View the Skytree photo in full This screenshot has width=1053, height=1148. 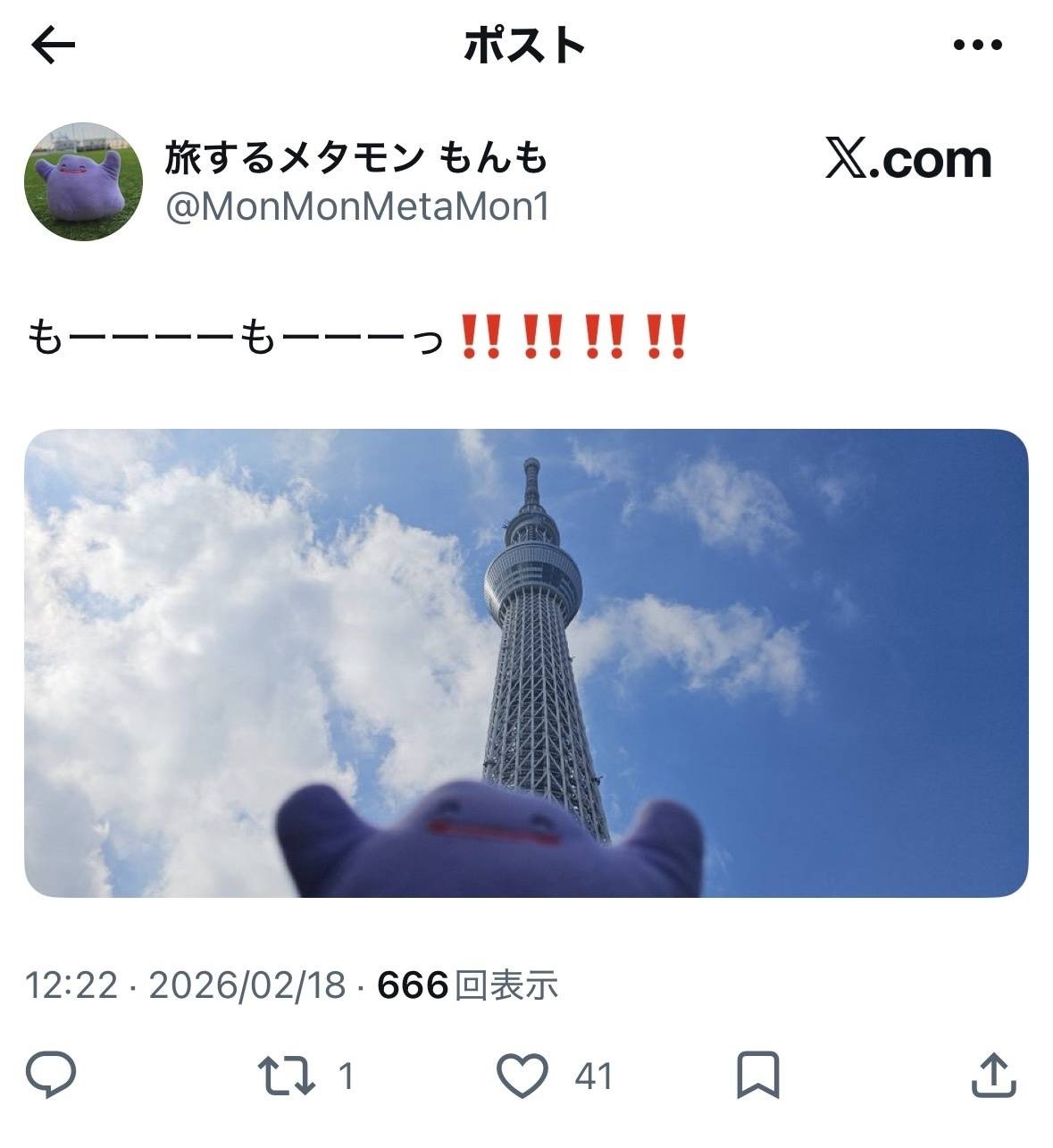pos(525,663)
